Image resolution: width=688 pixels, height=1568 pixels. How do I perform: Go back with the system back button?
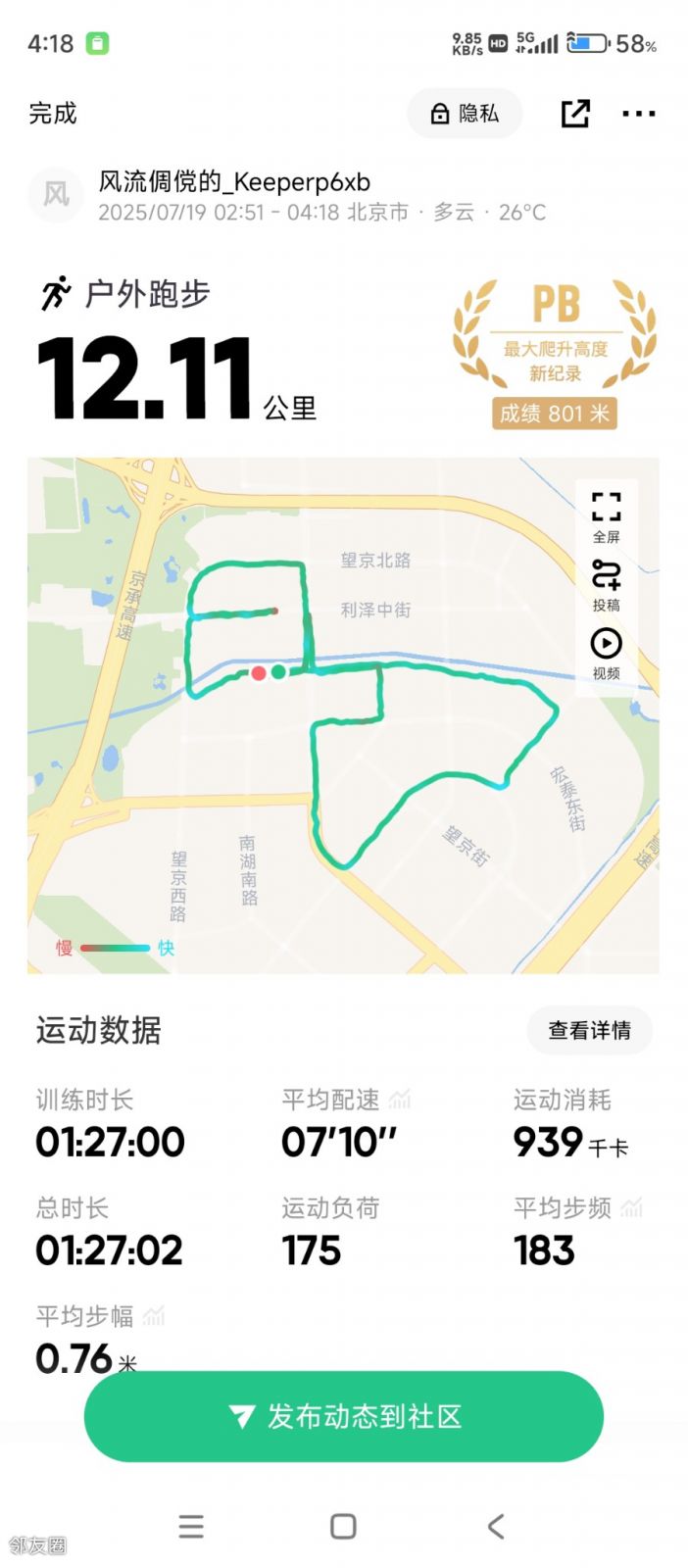coord(496,1526)
